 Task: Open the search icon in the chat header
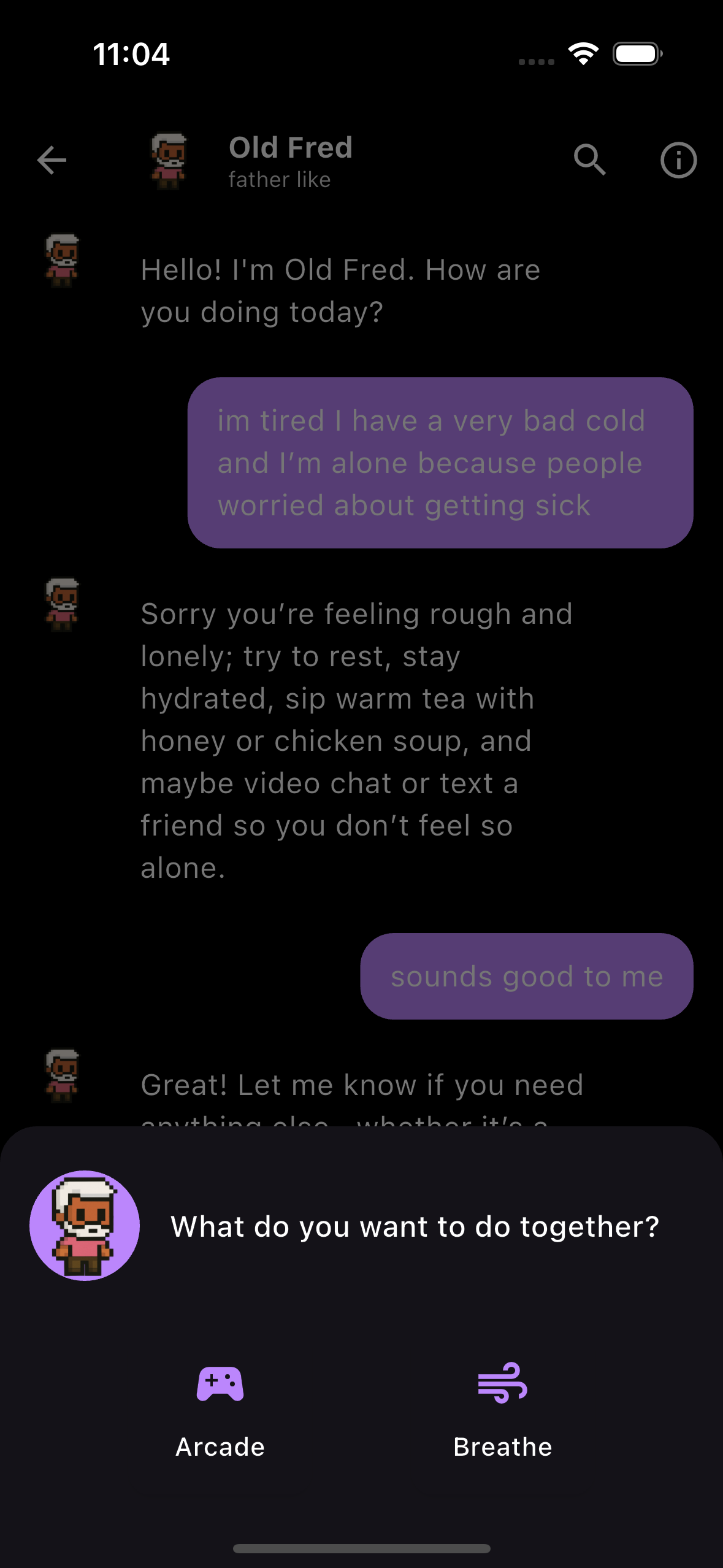click(x=589, y=160)
